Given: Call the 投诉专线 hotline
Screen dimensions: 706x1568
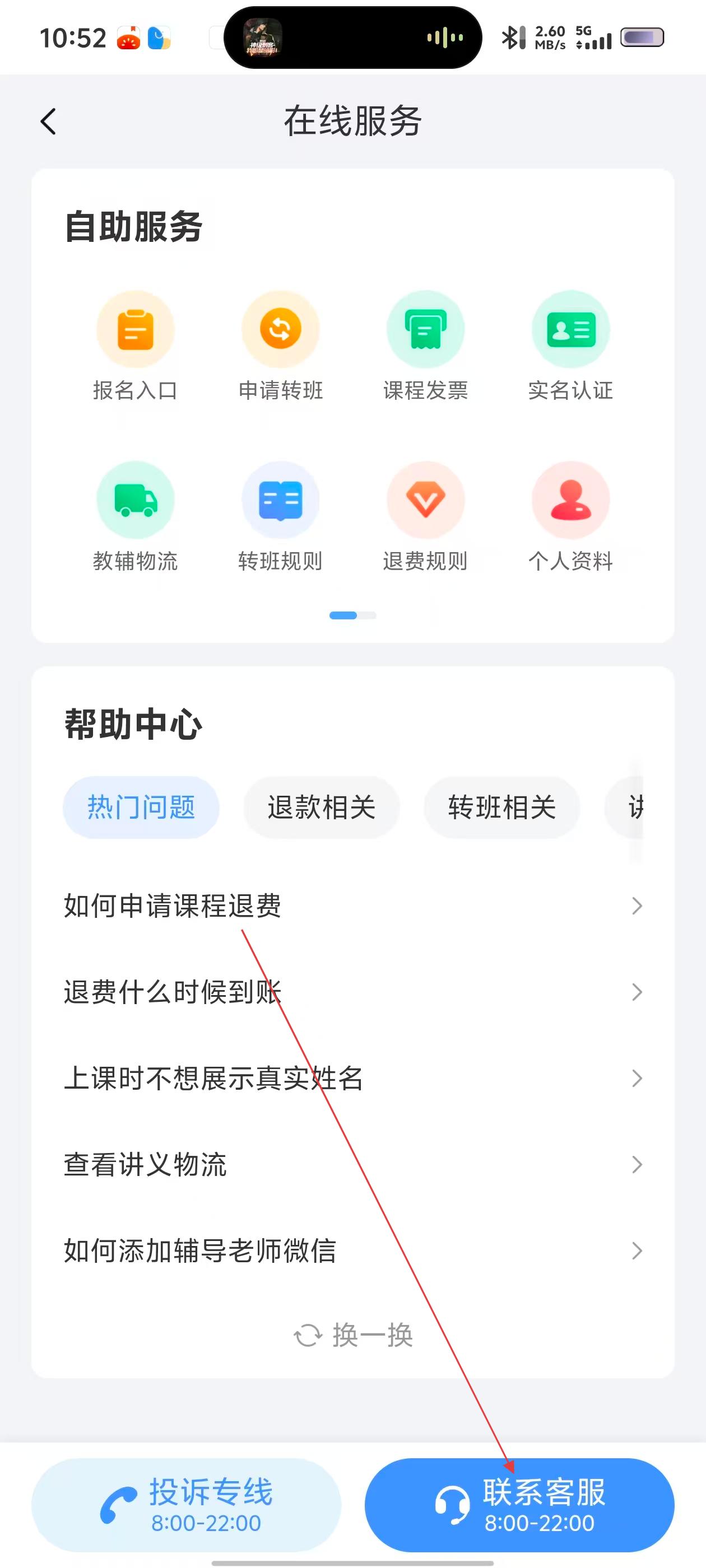Looking at the screenshot, I should 186,1505.
